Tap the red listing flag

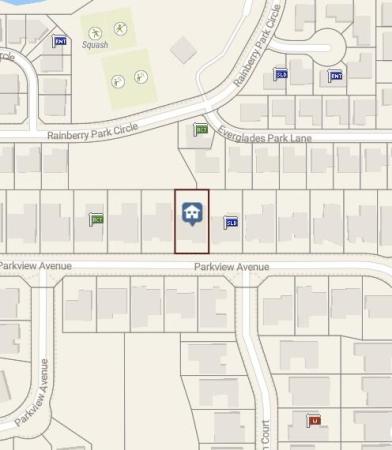pos(313,421)
